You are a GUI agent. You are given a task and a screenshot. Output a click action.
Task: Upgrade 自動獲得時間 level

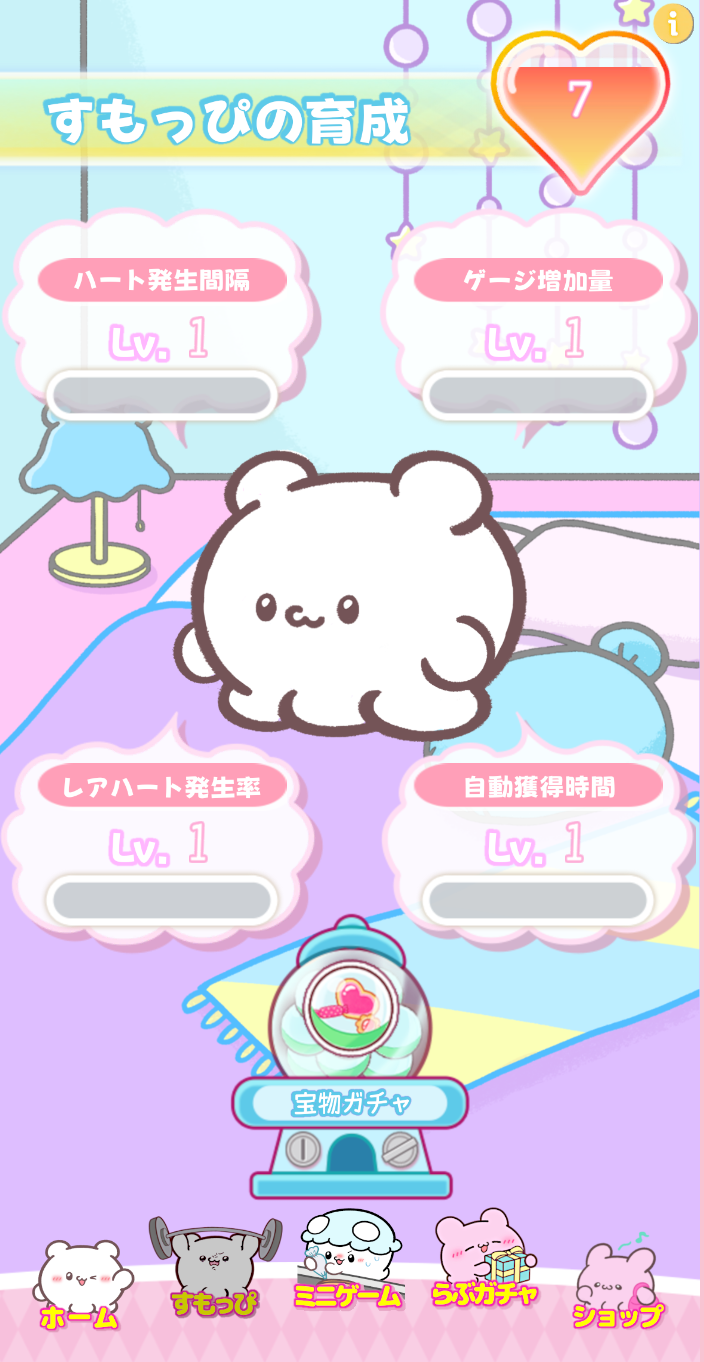(x=538, y=901)
